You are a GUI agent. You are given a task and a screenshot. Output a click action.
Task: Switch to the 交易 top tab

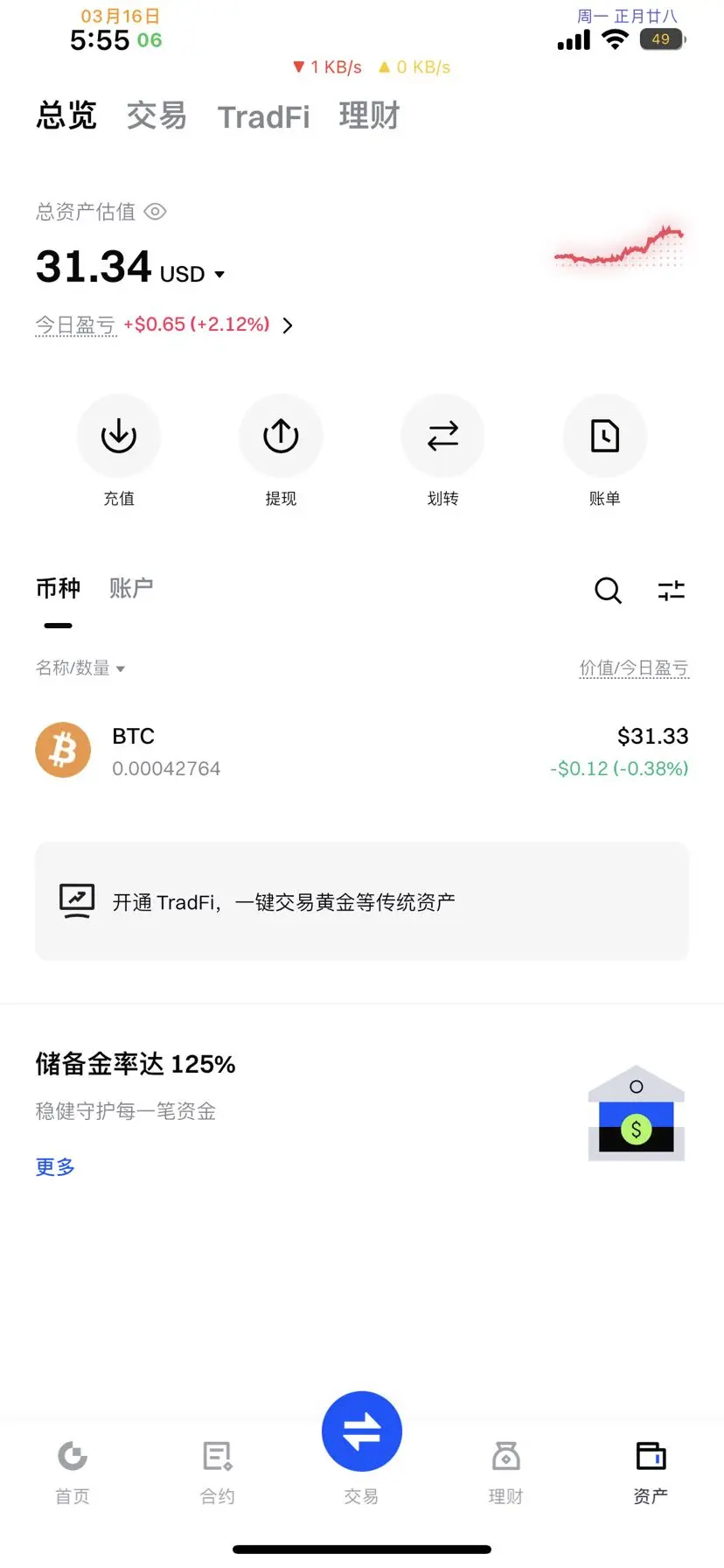point(157,116)
